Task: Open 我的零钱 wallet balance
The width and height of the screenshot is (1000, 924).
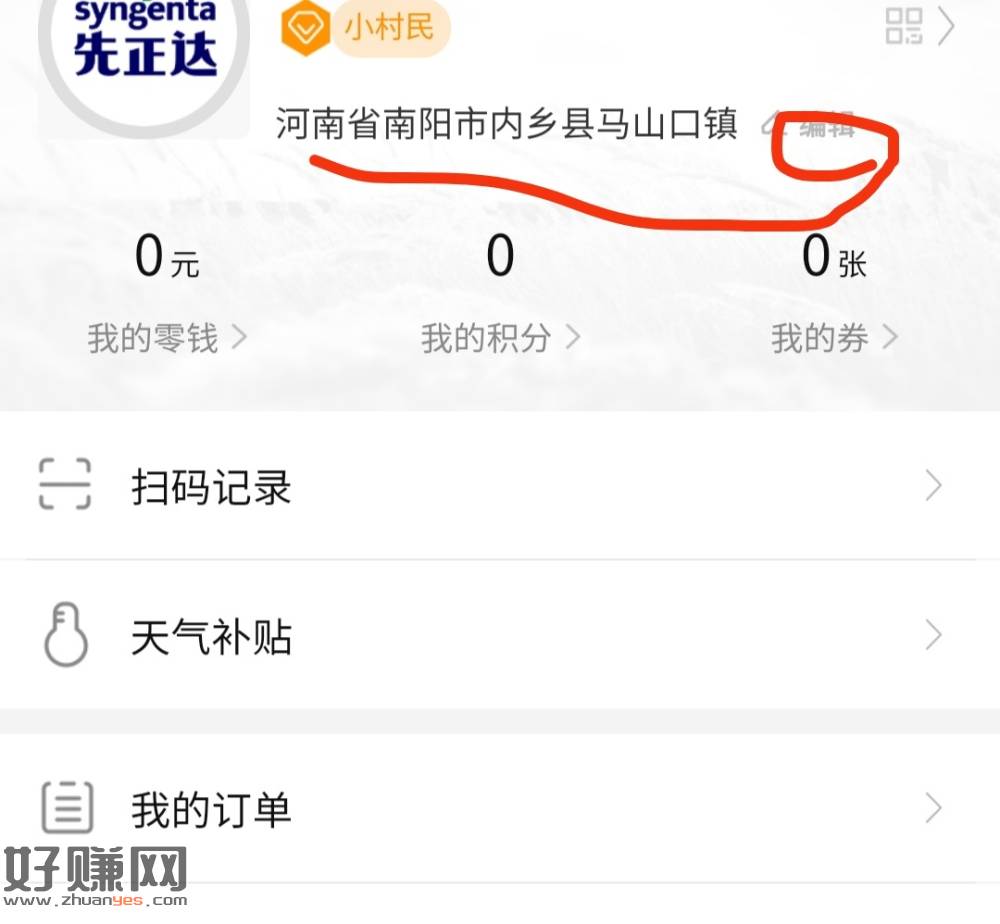Action: [x=167, y=338]
